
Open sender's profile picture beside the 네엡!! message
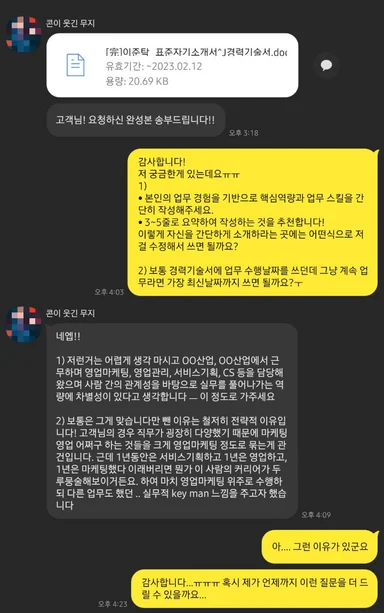23,324
